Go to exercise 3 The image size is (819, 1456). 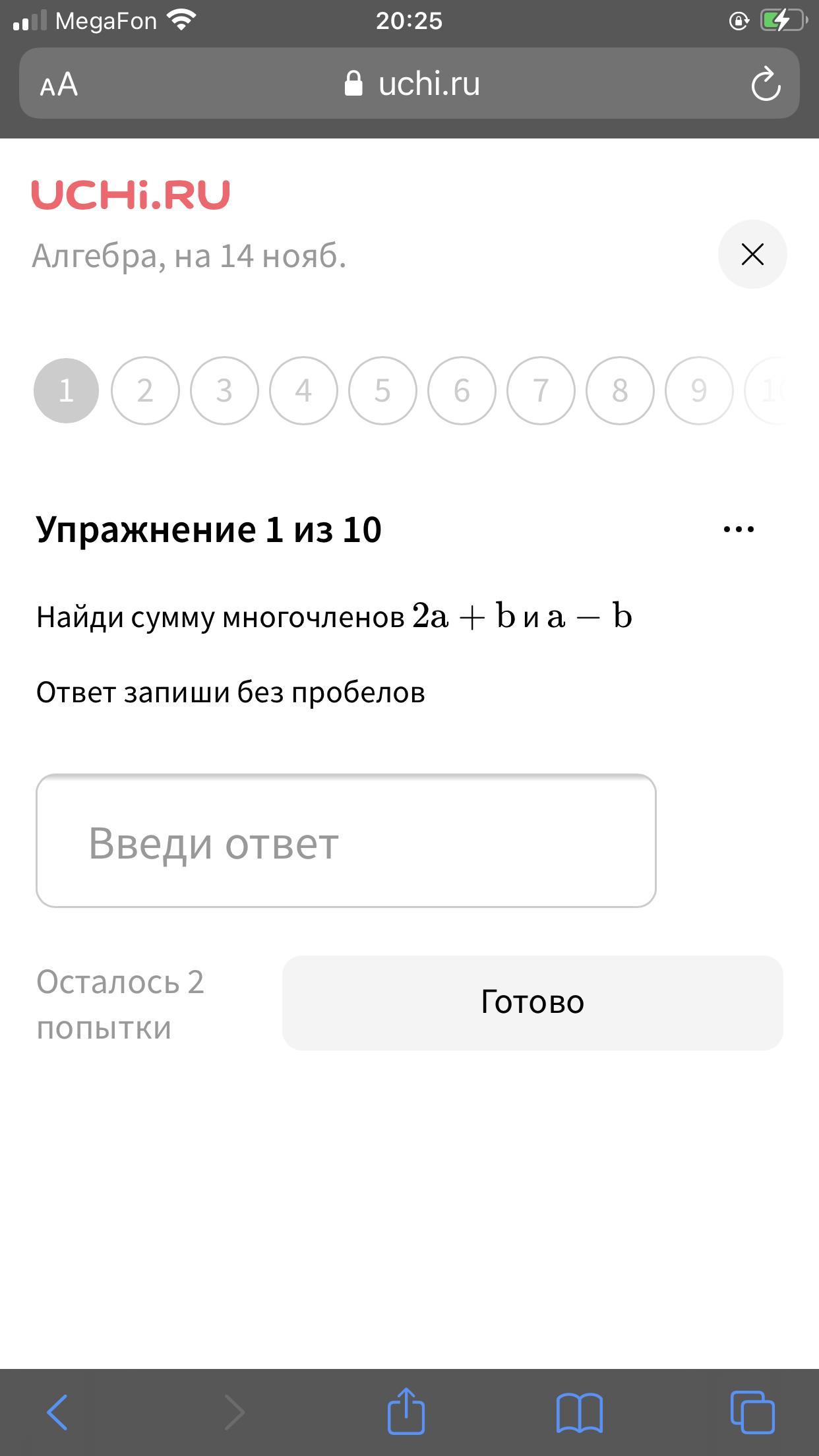[x=224, y=390]
